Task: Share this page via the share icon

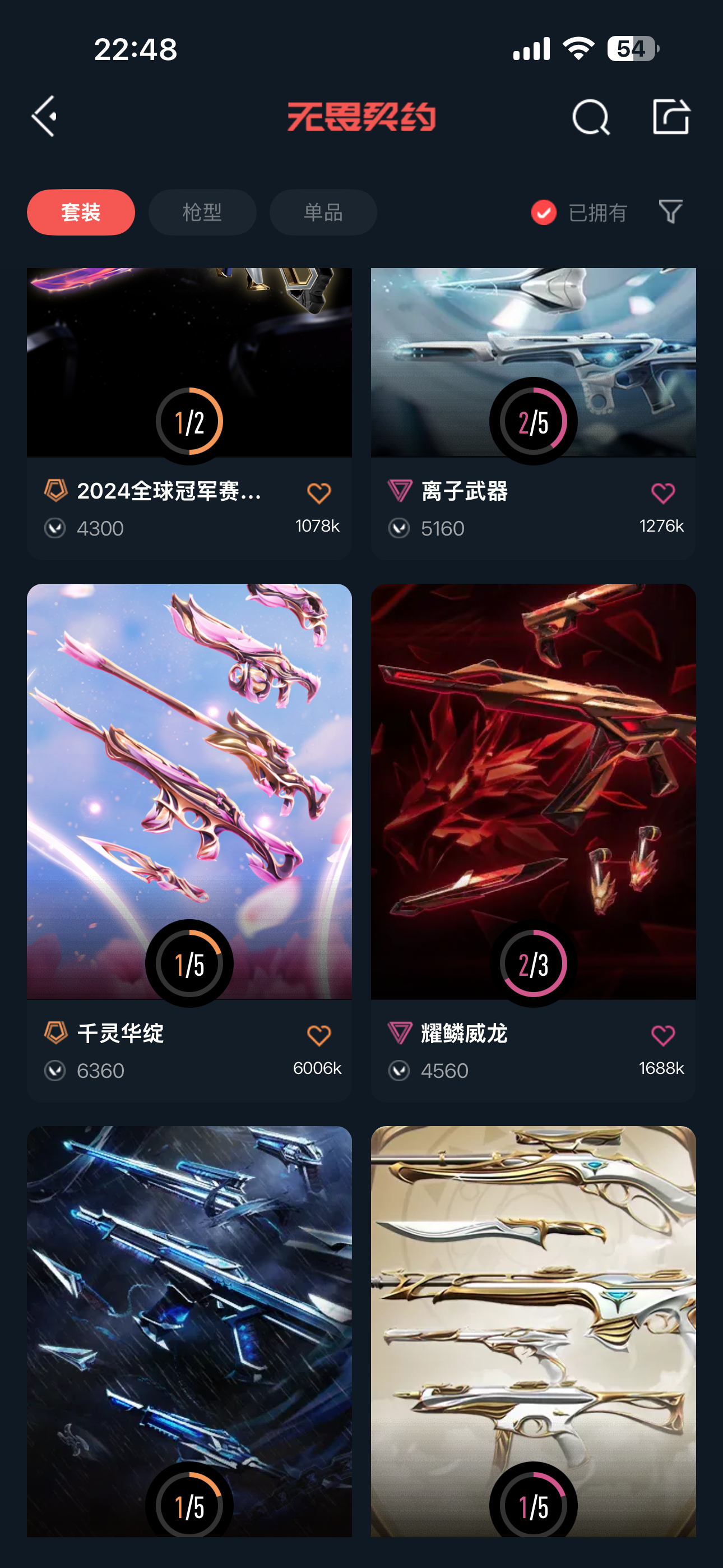Action: [671, 116]
